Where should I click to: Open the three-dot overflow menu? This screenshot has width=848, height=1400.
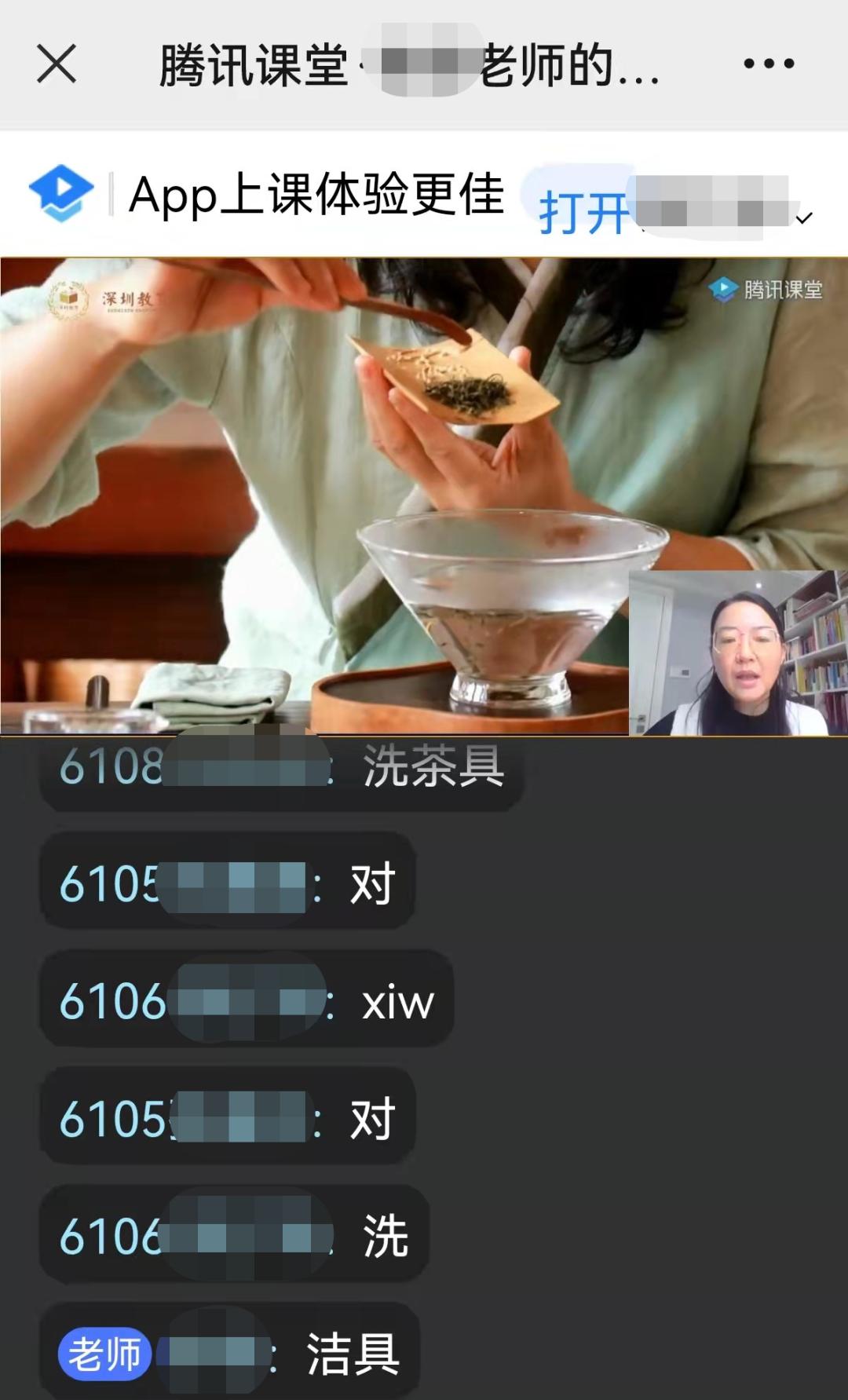[x=769, y=64]
